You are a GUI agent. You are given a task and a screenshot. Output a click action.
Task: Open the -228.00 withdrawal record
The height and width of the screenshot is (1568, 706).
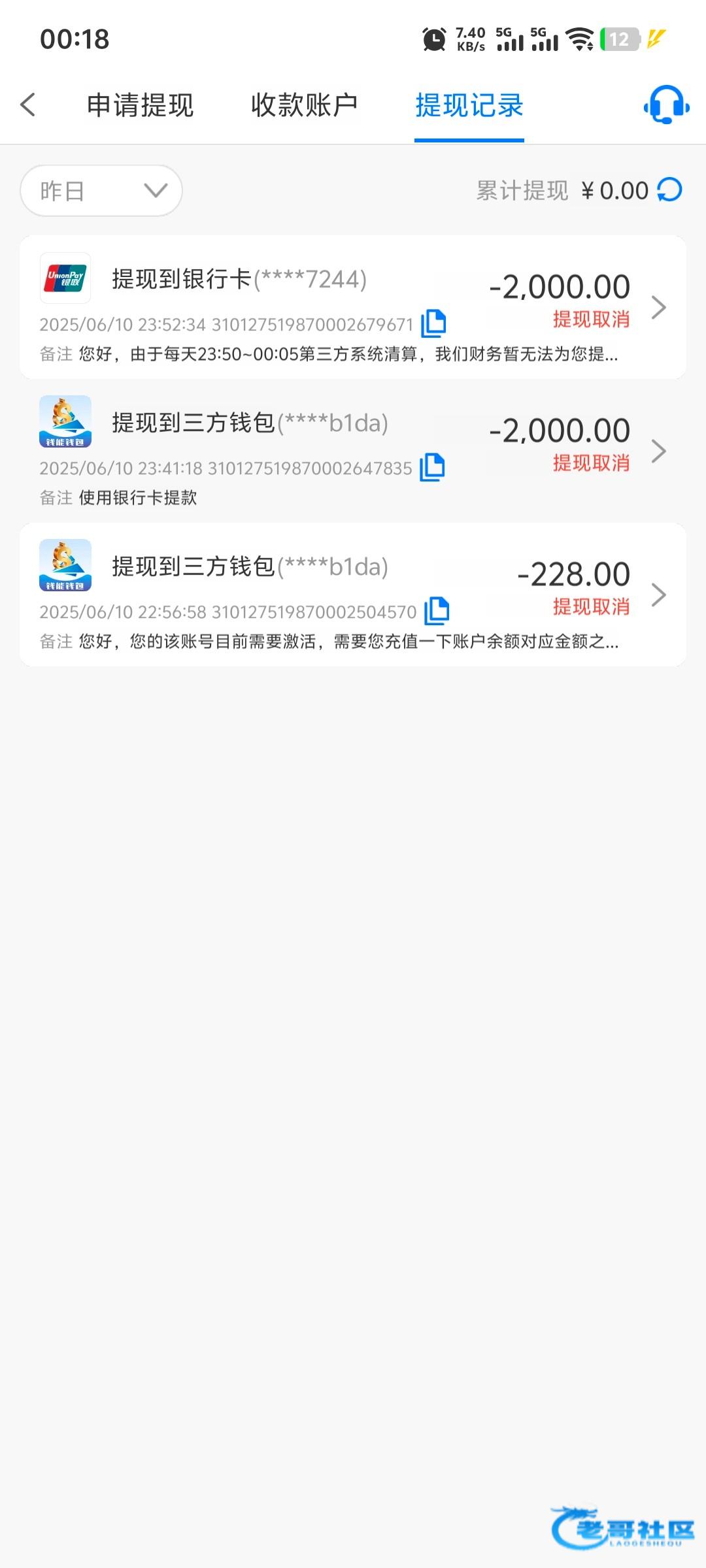pyautogui.click(x=353, y=595)
